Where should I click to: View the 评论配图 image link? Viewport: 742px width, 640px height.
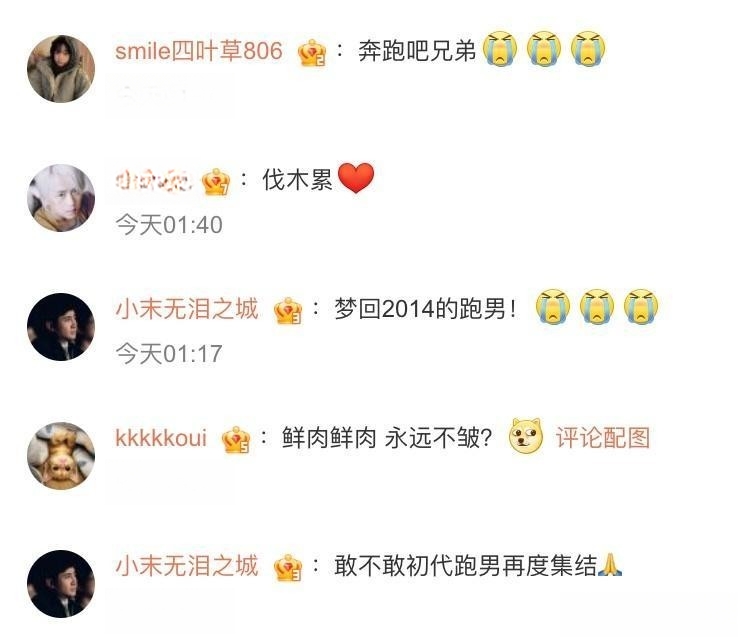[x=603, y=438]
